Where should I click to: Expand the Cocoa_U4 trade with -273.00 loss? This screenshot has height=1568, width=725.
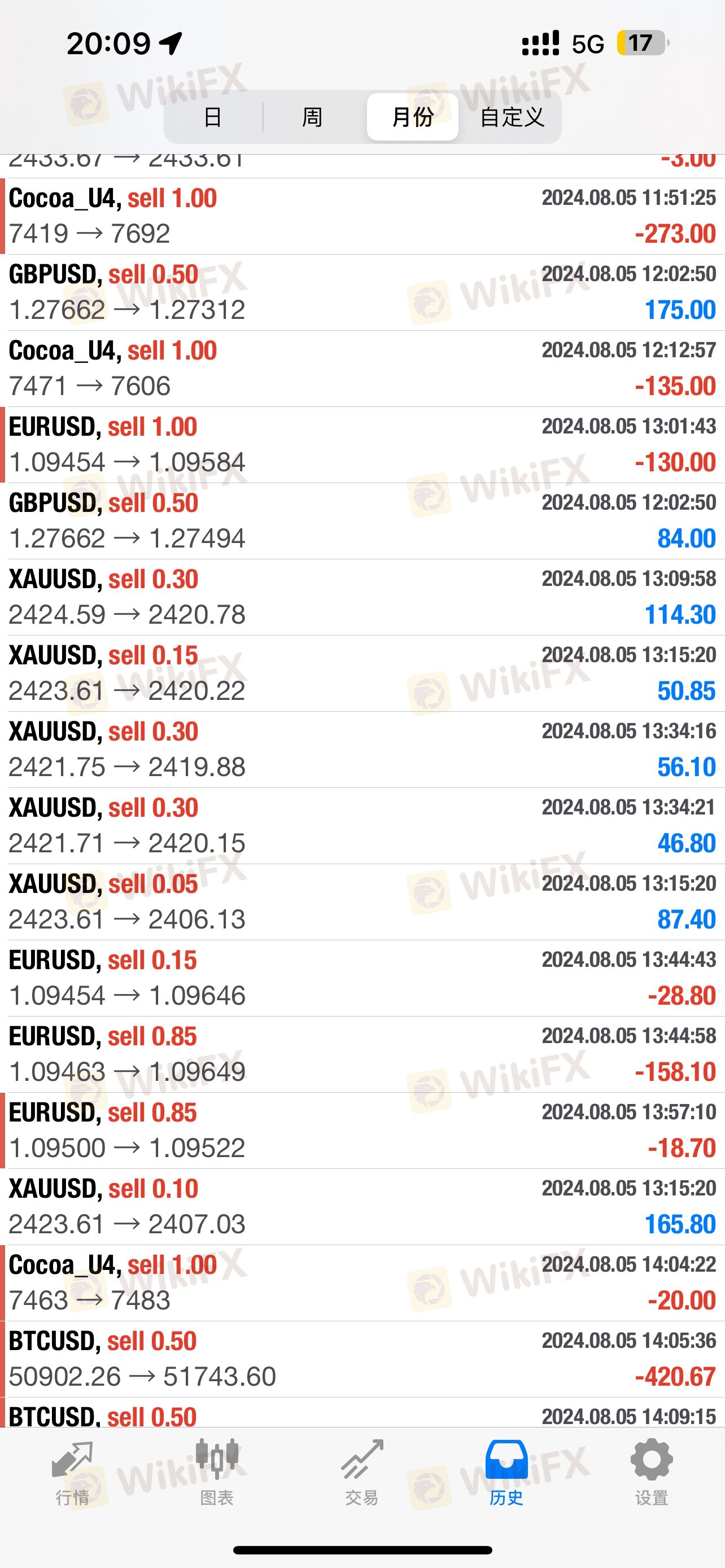[362, 216]
